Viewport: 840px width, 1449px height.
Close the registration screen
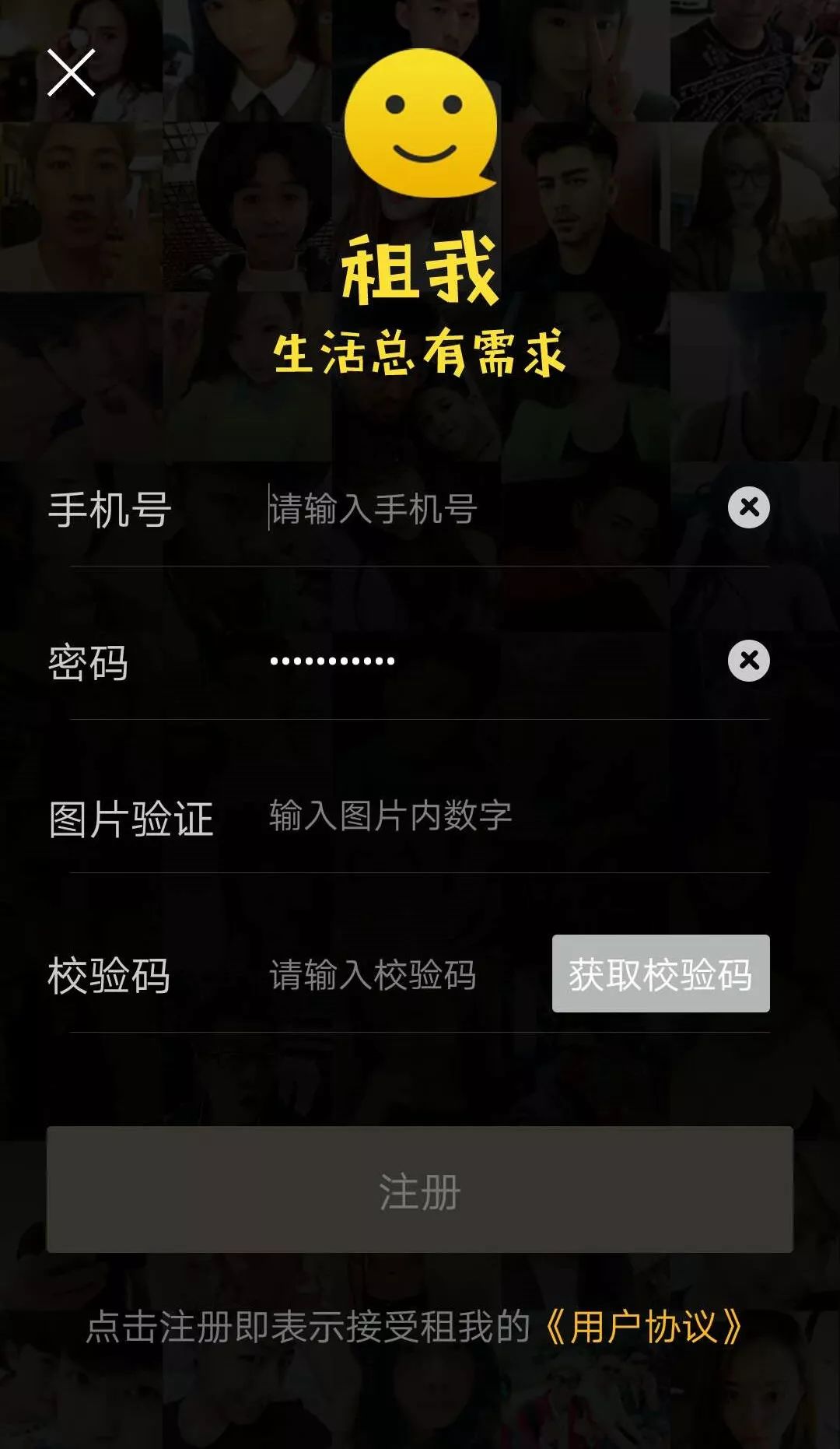[x=71, y=73]
